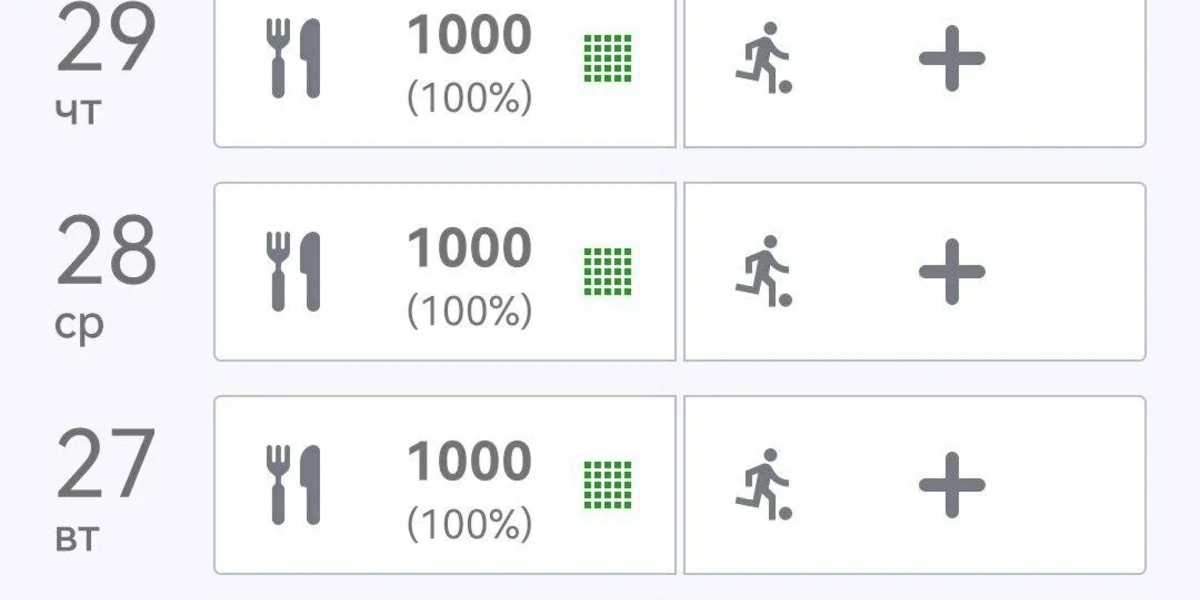Open the food log for Tuesday 27

pyautogui.click(x=445, y=485)
